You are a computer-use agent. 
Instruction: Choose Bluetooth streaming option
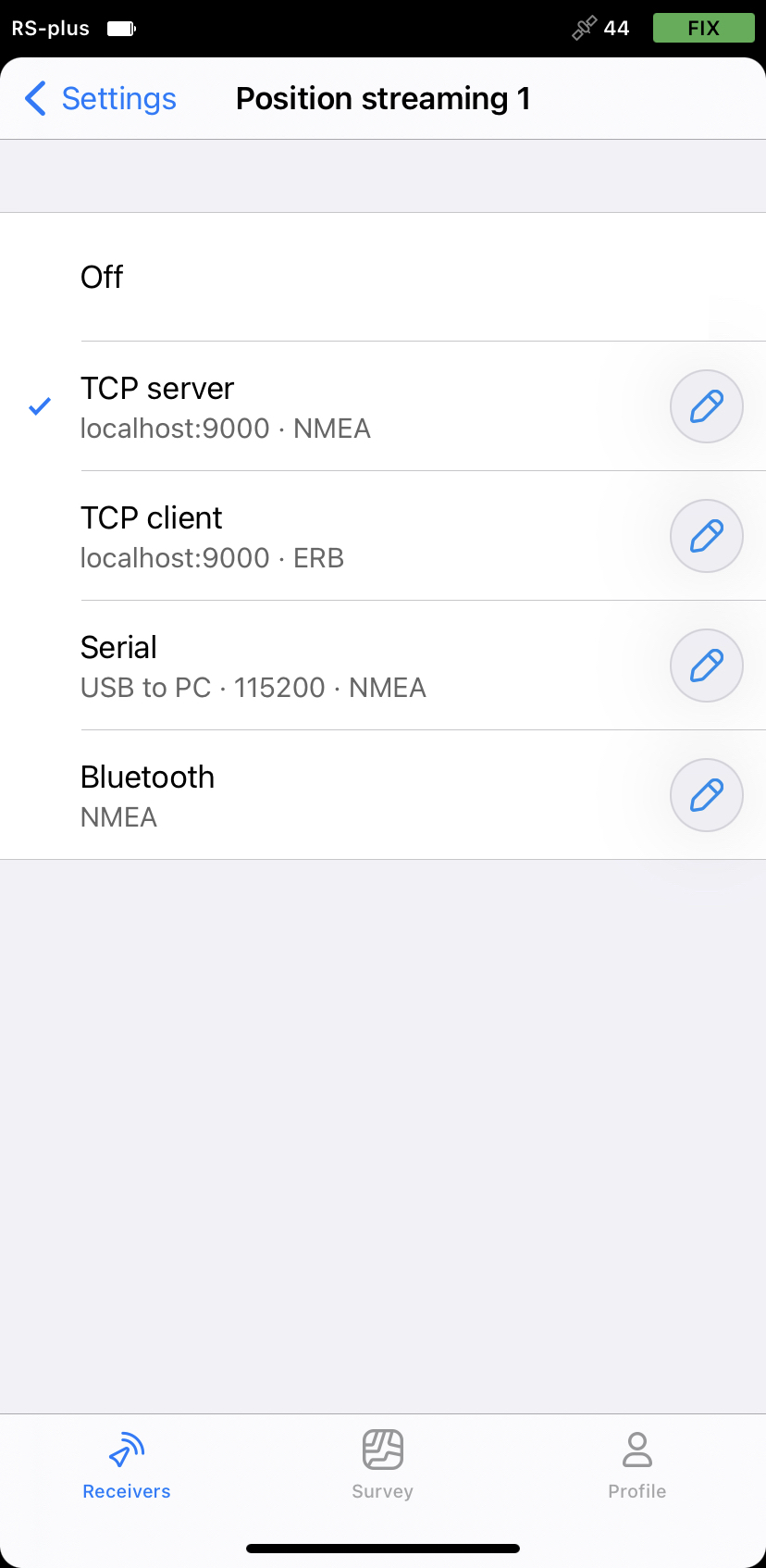[333, 795]
